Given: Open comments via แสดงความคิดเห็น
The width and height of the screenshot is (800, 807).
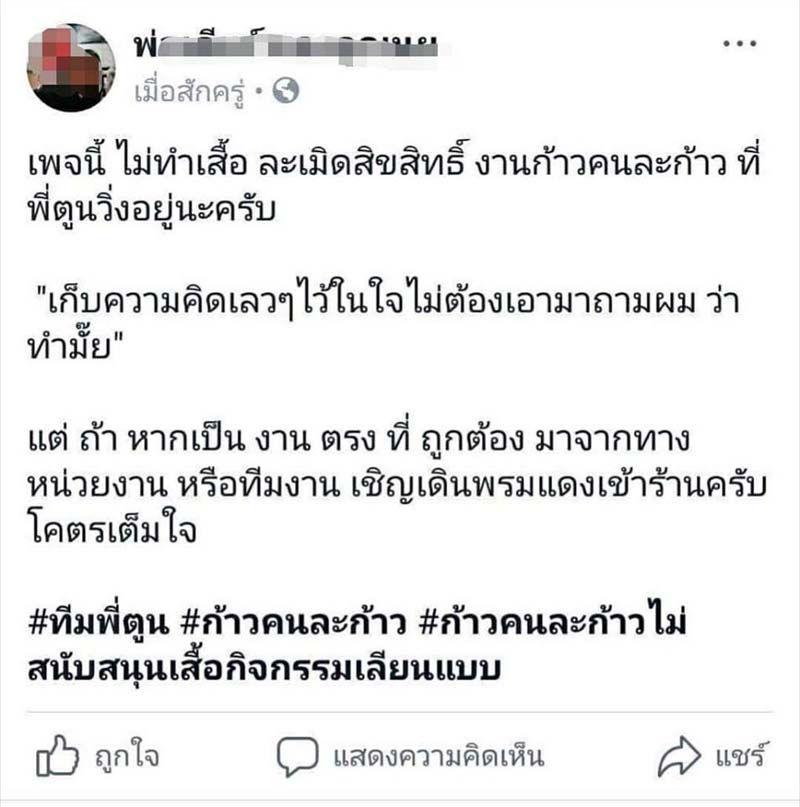Looking at the screenshot, I should tap(410, 756).
